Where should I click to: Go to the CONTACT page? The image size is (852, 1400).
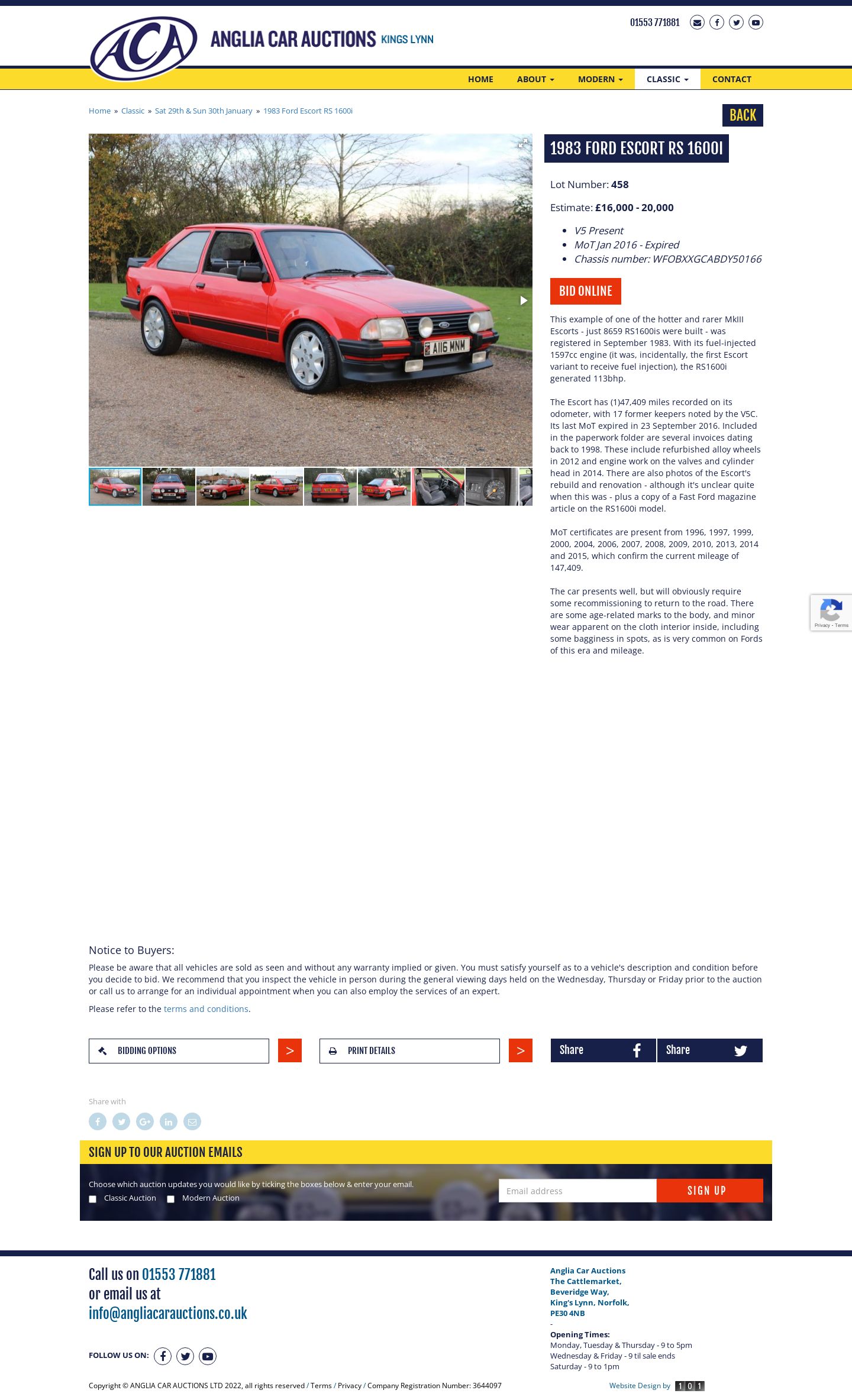[x=731, y=79]
